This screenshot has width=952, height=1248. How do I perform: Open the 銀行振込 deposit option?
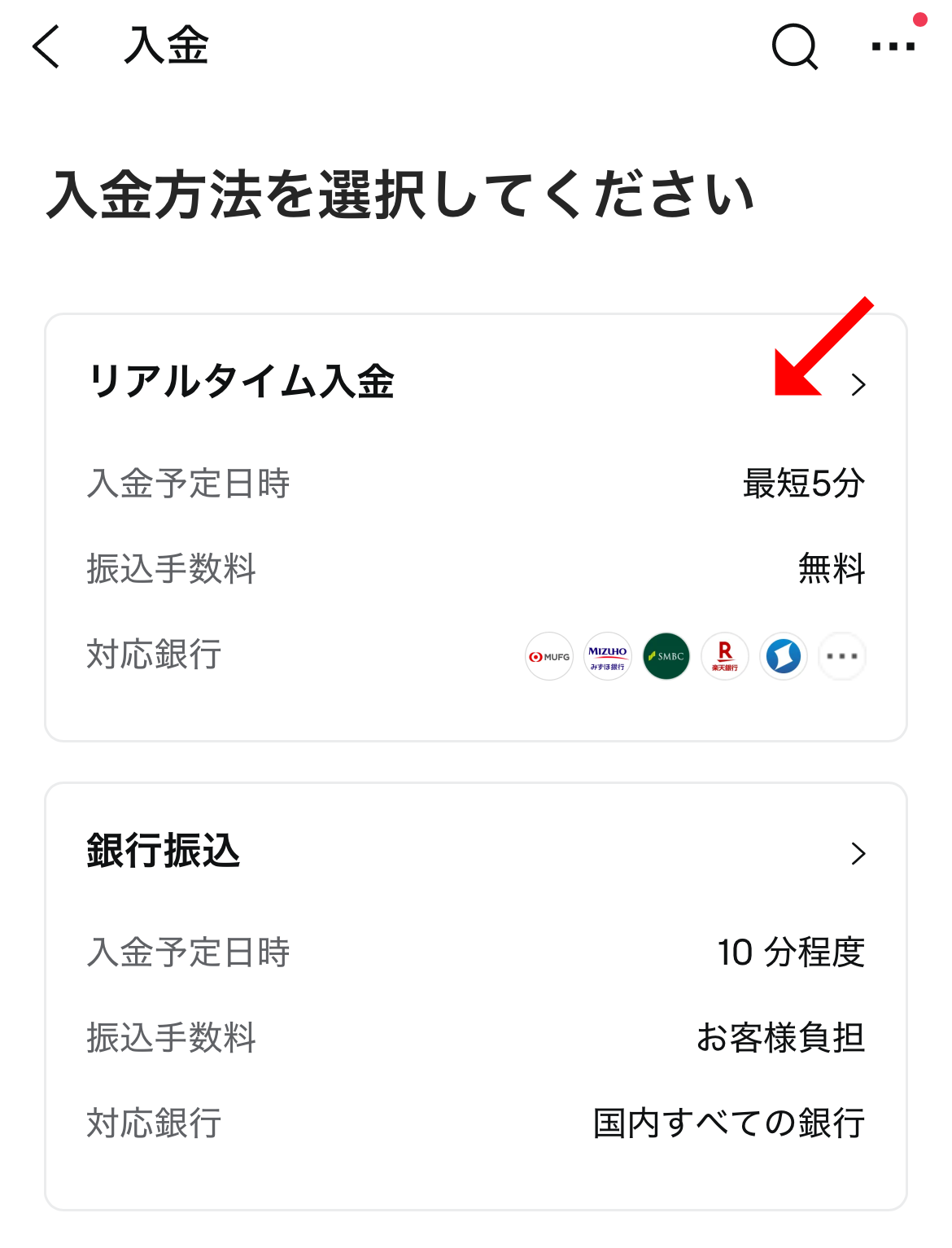tap(163, 851)
